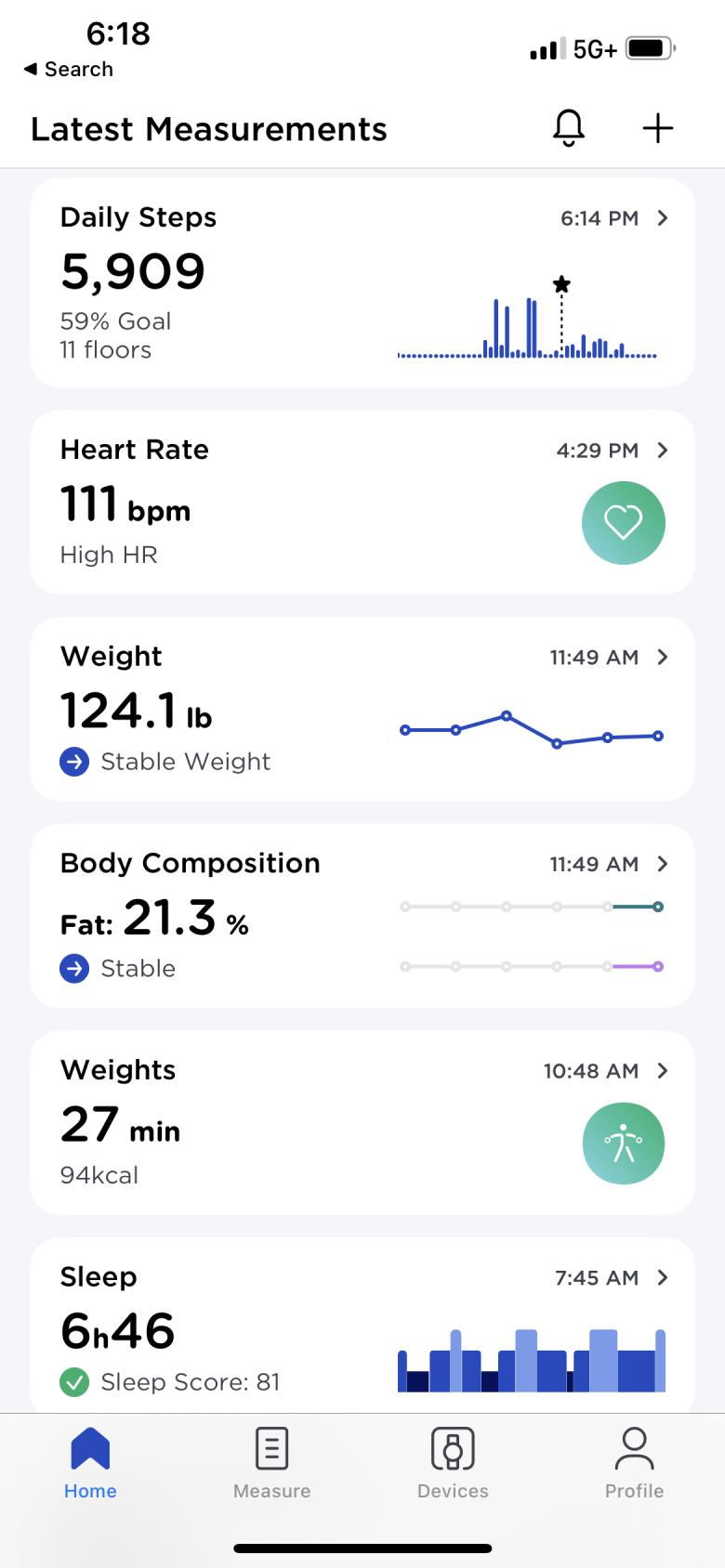Viewport: 725px width, 1568px height.
Task: Add a new measurement with the plus icon
Action: [x=657, y=128]
